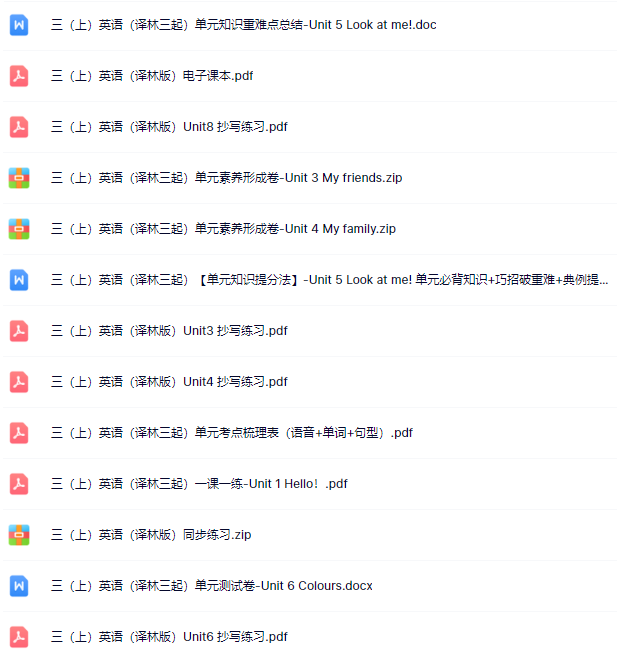Open the Unit 4 My family.zip archive
The image size is (617, 657).
pos(223,229)
